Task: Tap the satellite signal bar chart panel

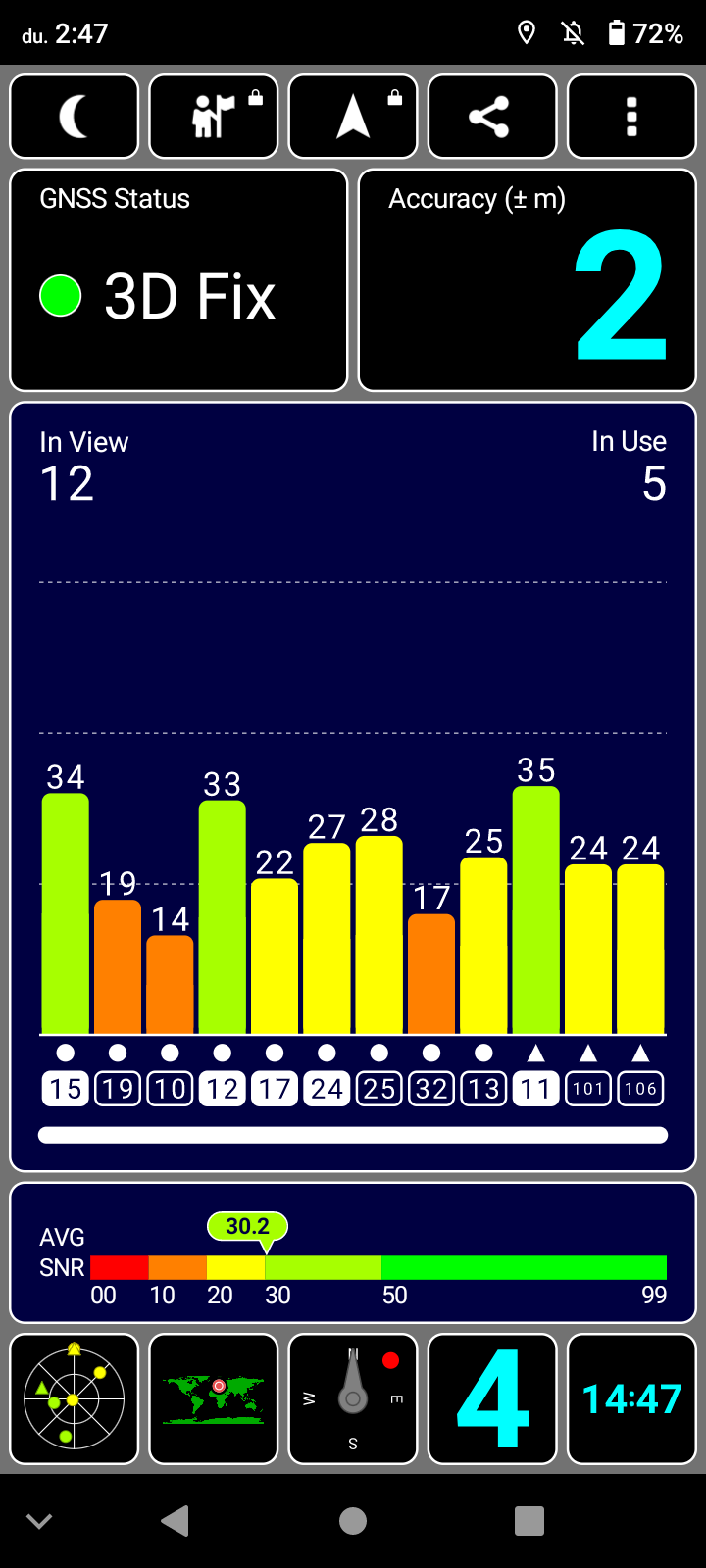Action: 353,787
